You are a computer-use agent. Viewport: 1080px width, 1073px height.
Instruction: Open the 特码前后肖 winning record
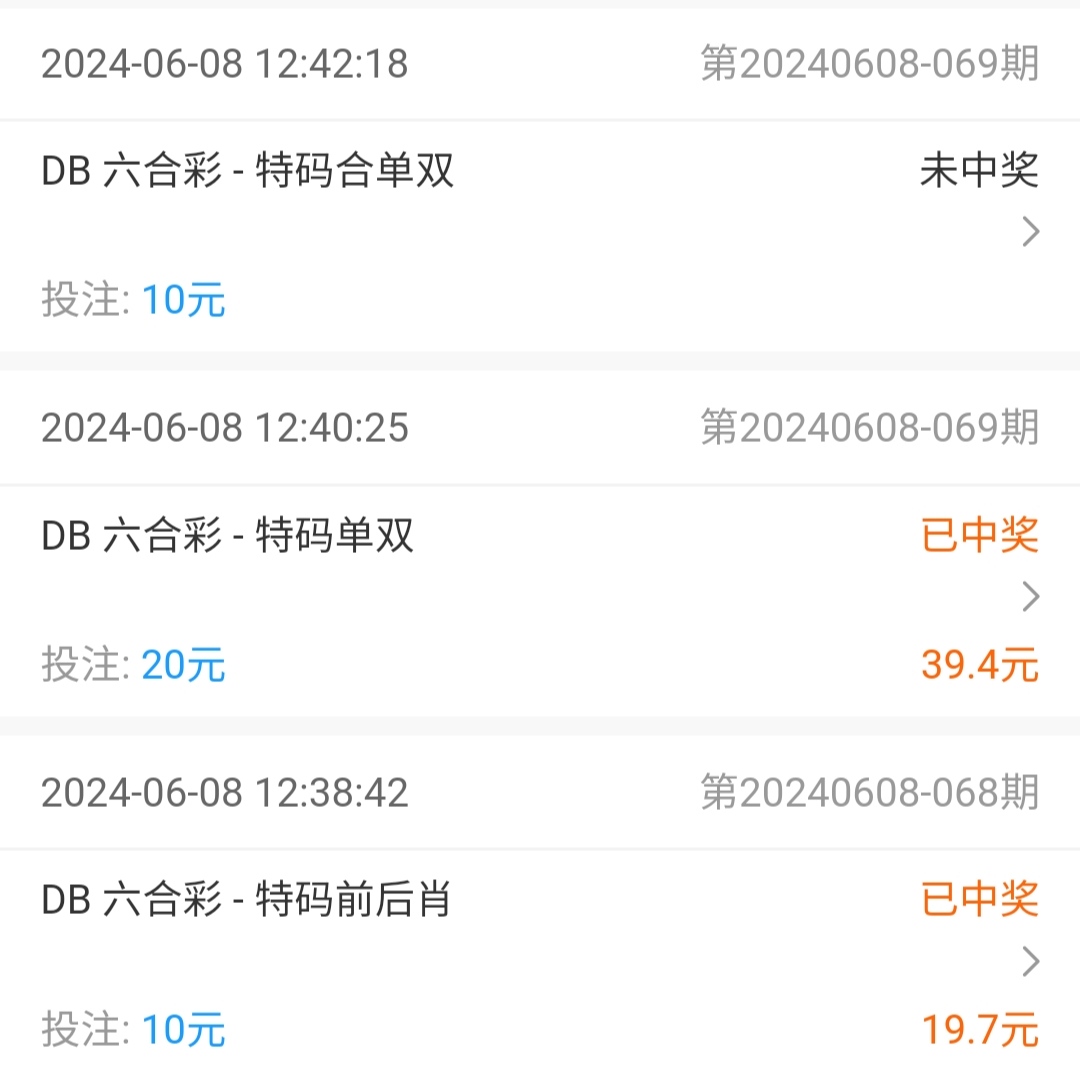pos(1030,963)
